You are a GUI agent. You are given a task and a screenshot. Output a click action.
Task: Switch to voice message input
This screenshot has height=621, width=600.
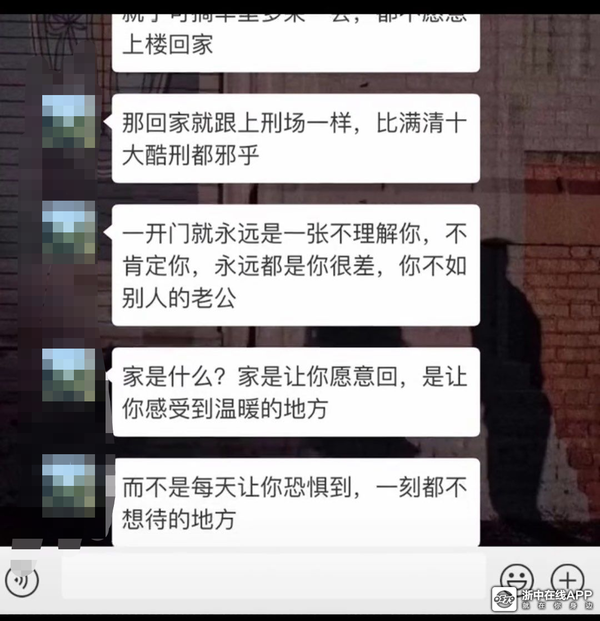(x=22, y=579)
